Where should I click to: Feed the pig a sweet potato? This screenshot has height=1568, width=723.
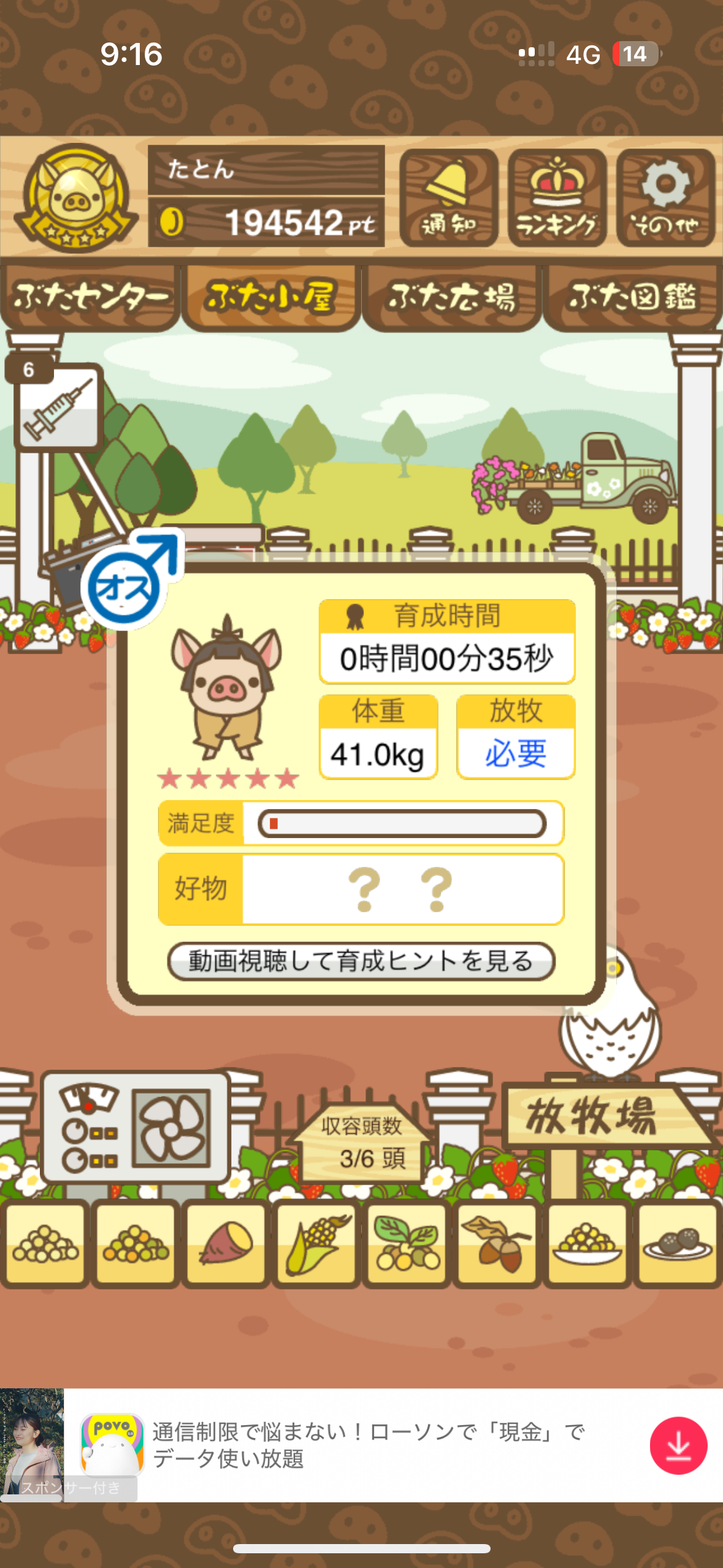point(226,1243)
